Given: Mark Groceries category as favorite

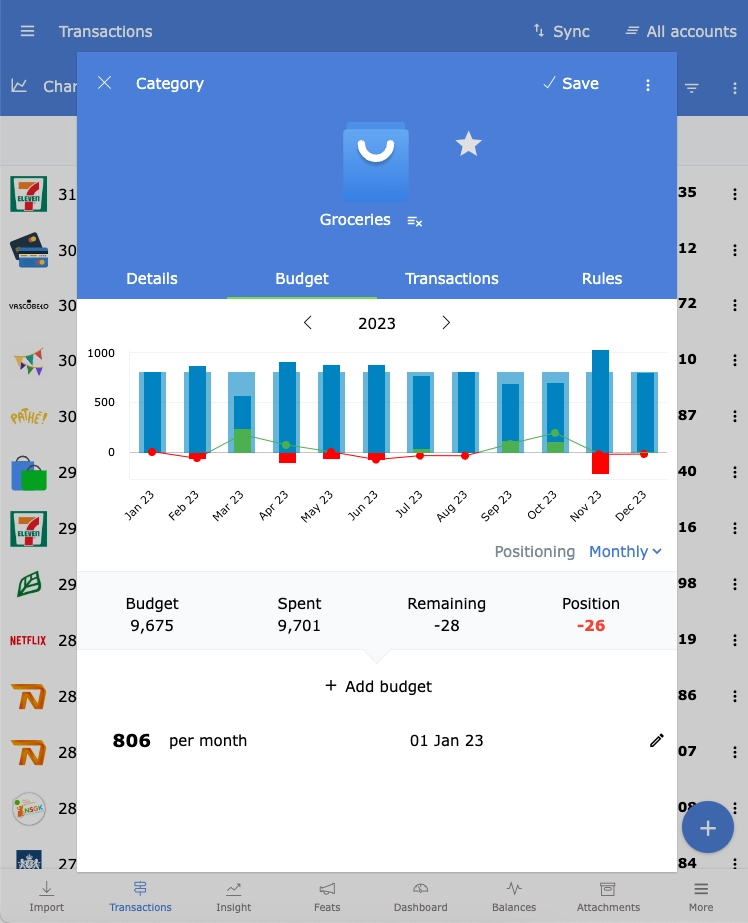Looking at the screenshot, I should coord(468,144).
